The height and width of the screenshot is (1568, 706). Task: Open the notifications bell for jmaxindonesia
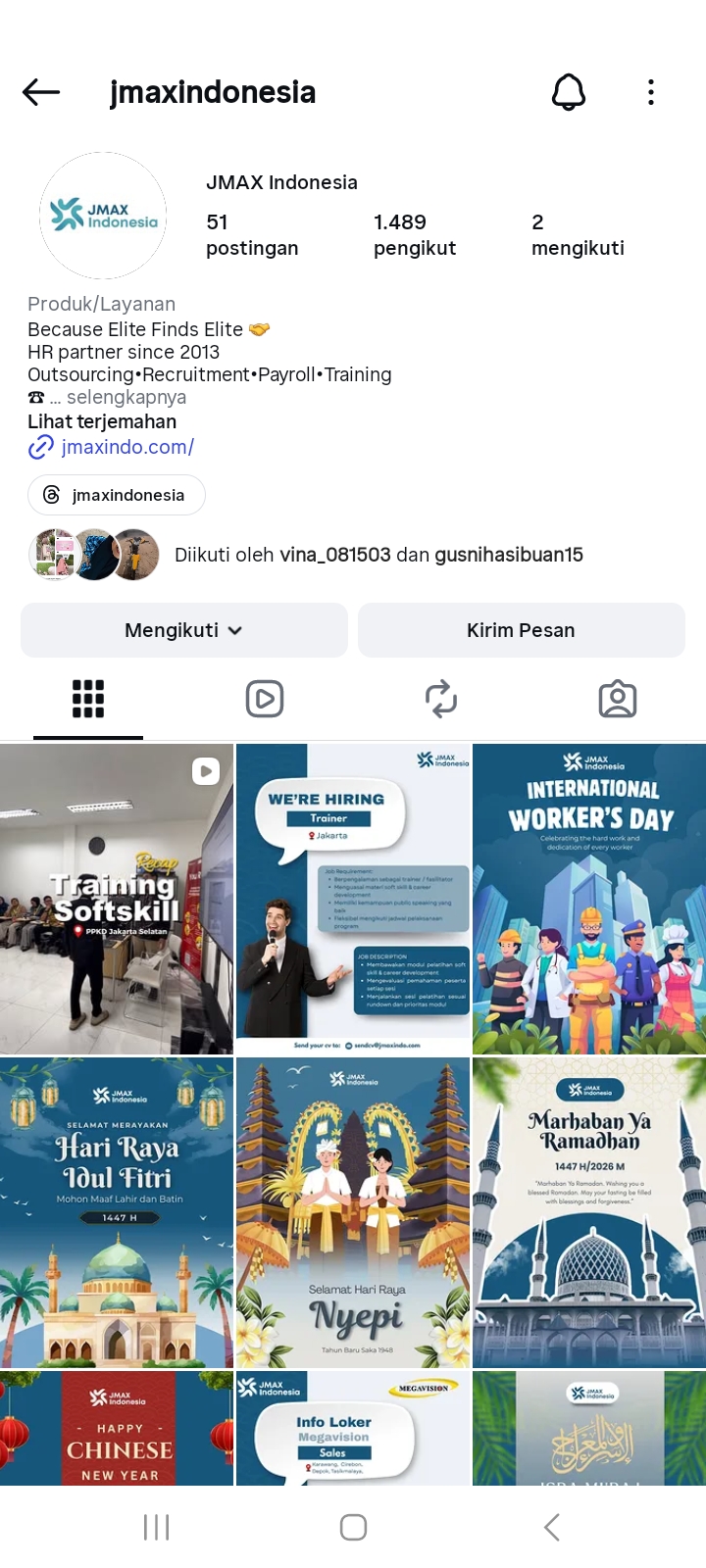(x=569, y=92)
